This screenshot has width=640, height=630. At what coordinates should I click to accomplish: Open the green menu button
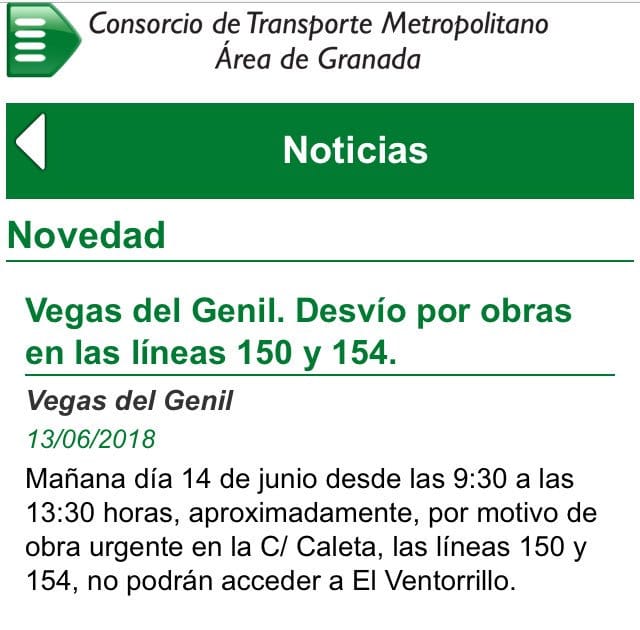click(44, 40)
